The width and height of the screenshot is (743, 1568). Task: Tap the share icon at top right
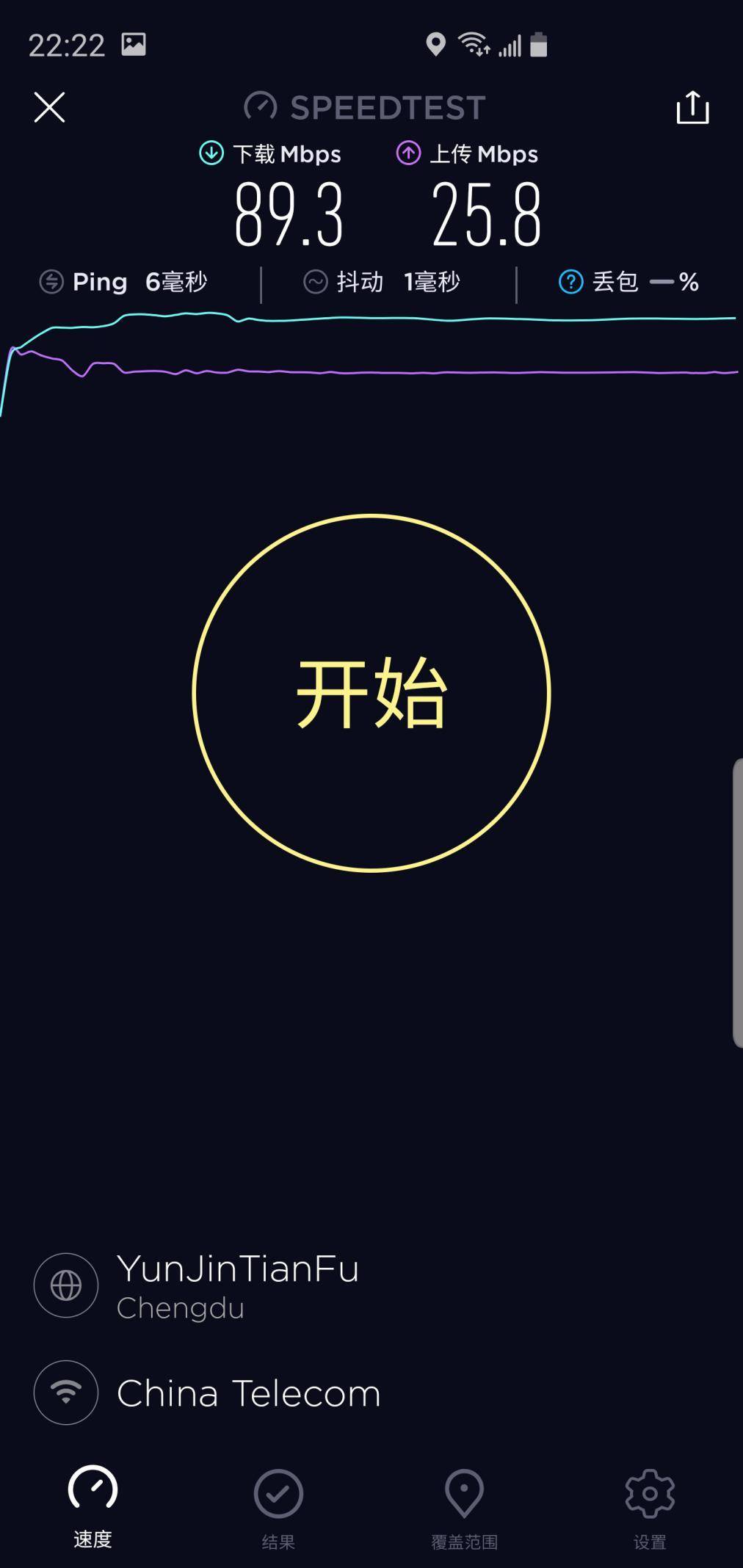[691, 106]
